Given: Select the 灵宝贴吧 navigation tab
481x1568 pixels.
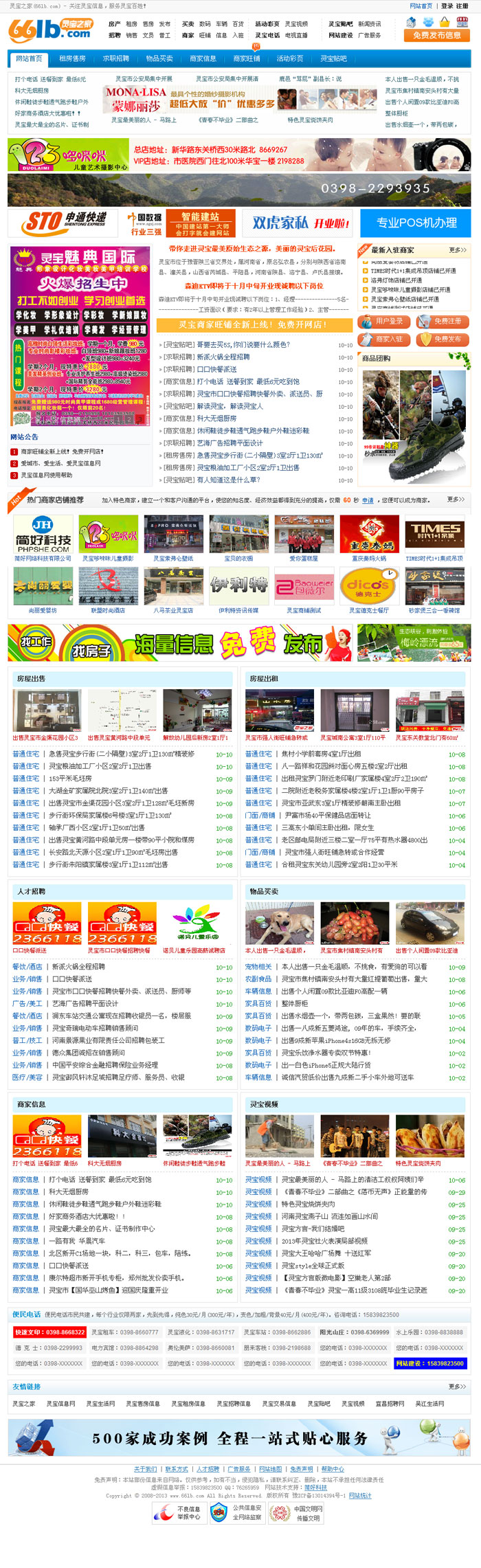Looking at the screenshot, I should pyautogui.click(x=334, y=59).
